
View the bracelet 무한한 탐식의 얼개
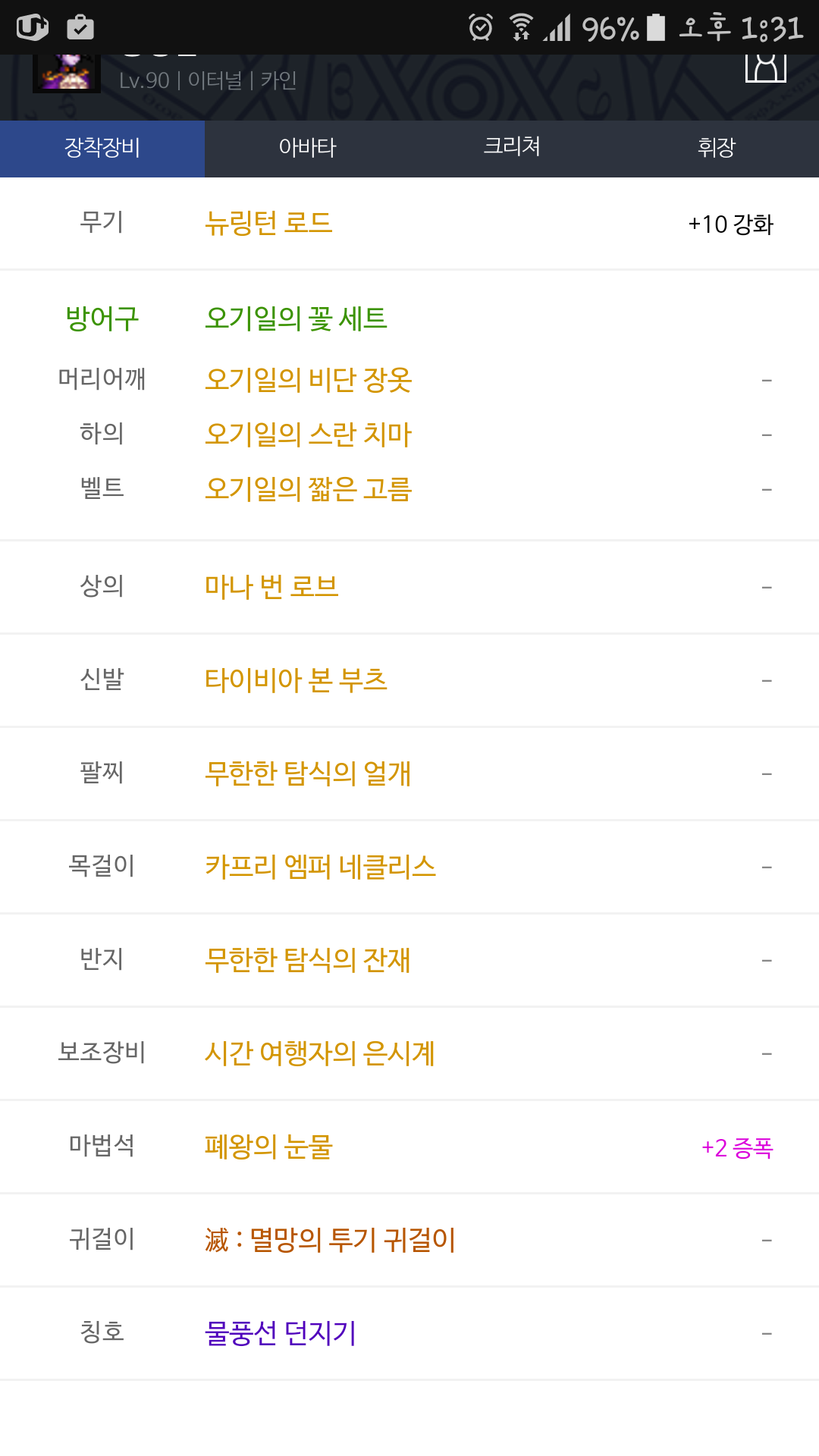(308, 773)
